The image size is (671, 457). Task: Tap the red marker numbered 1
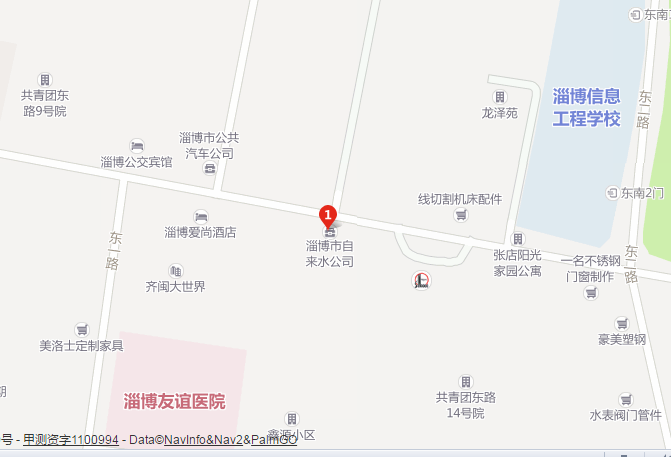[x=327, y=214]
